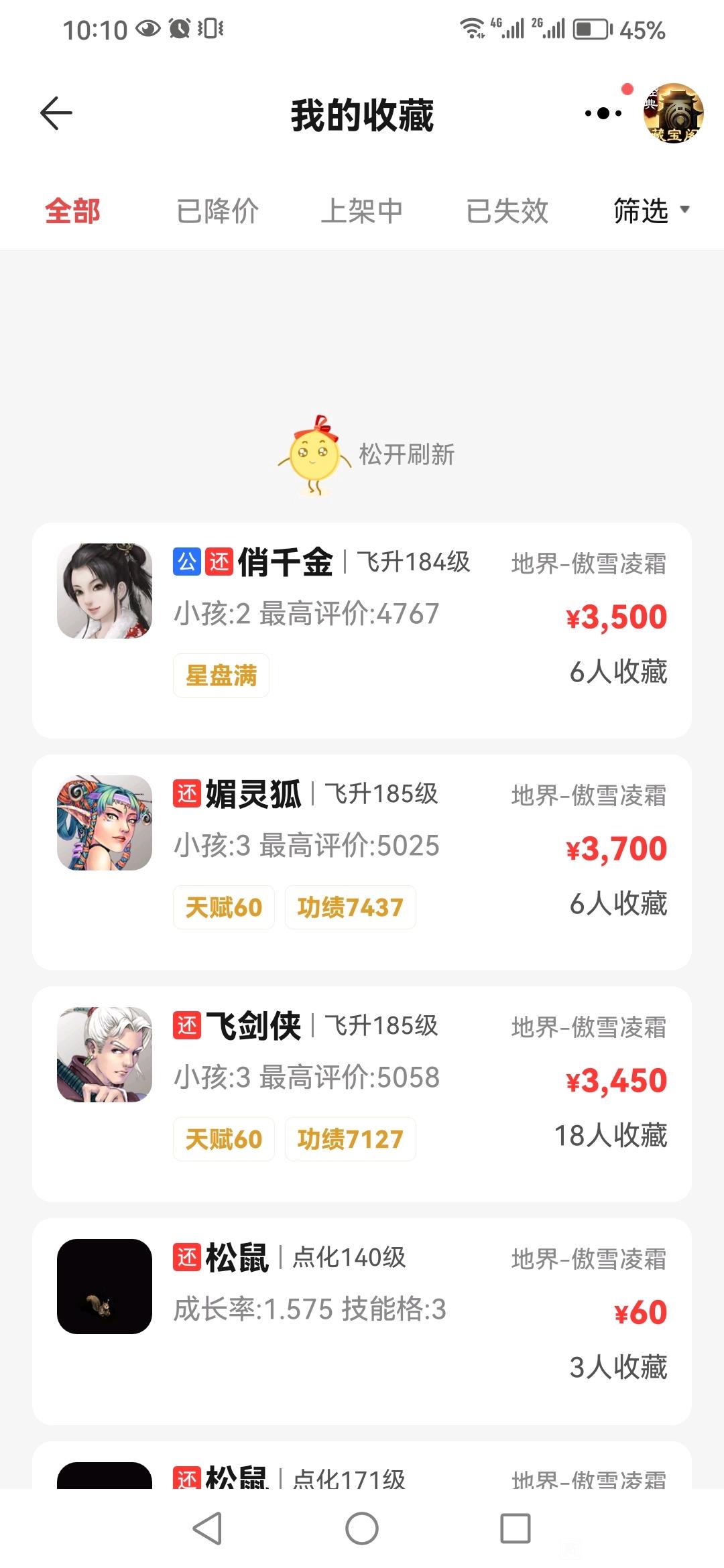Open the 藏宝阁 avatar icon

pos(673,113)
